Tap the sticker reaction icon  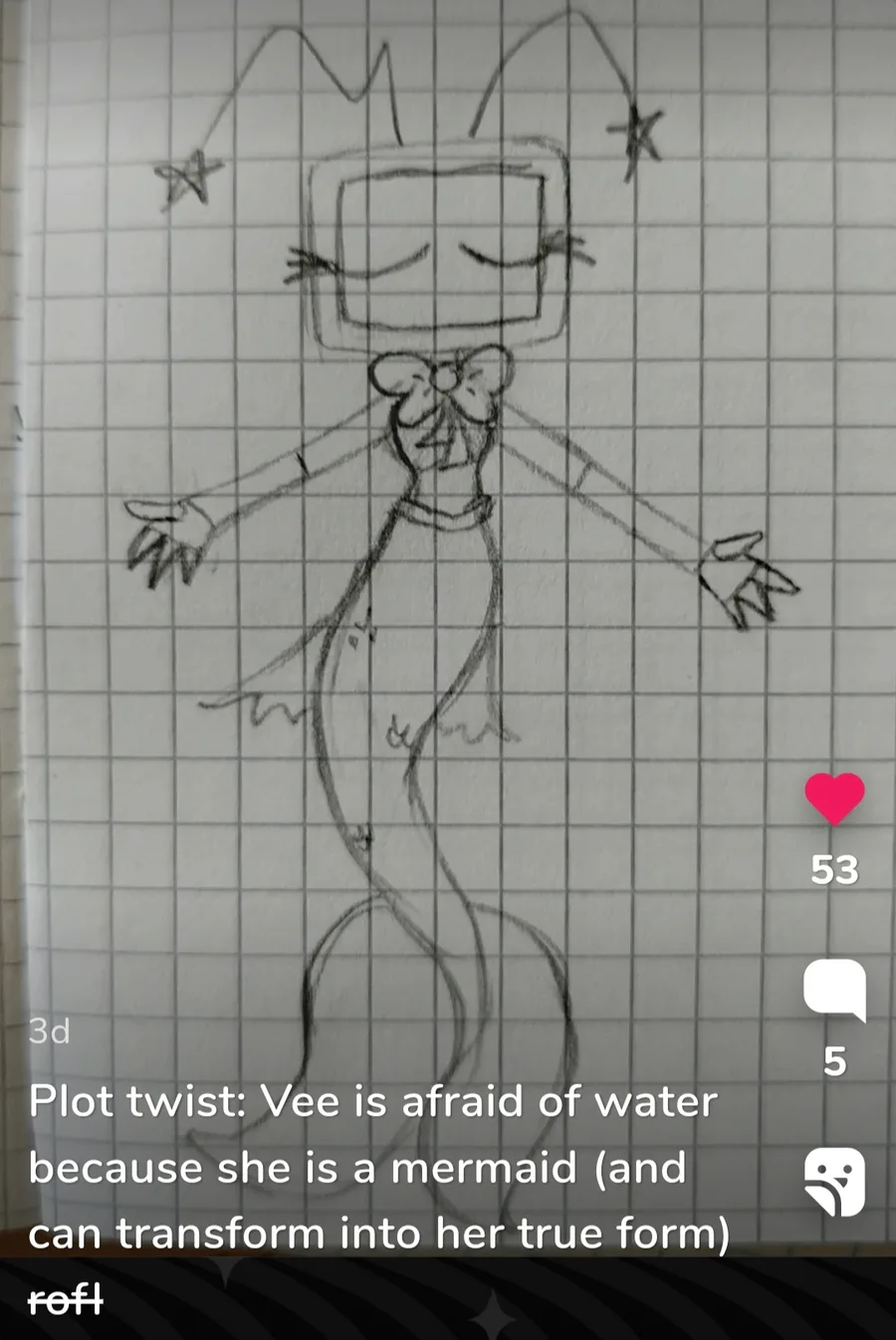coord(834,1182)
